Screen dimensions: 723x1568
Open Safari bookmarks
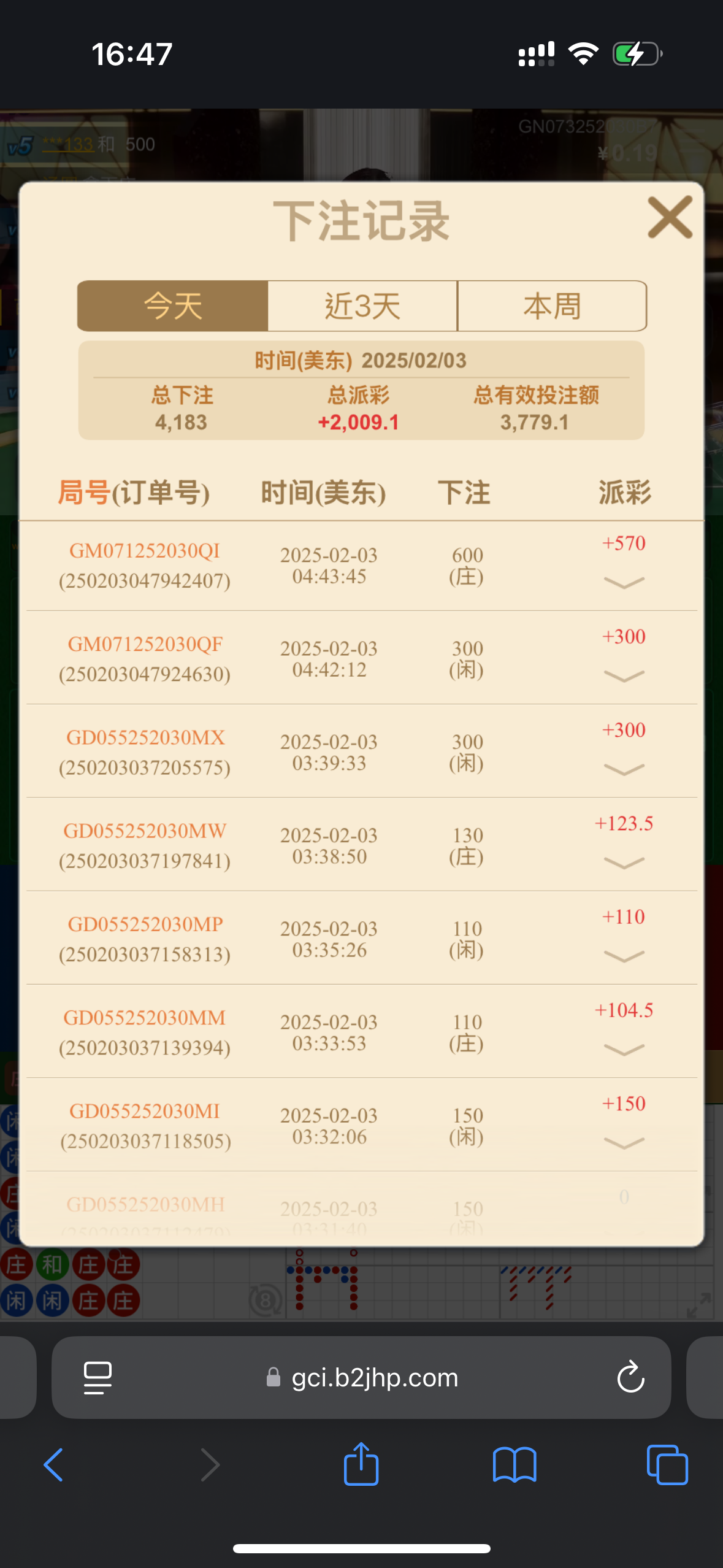(515, 1465)
